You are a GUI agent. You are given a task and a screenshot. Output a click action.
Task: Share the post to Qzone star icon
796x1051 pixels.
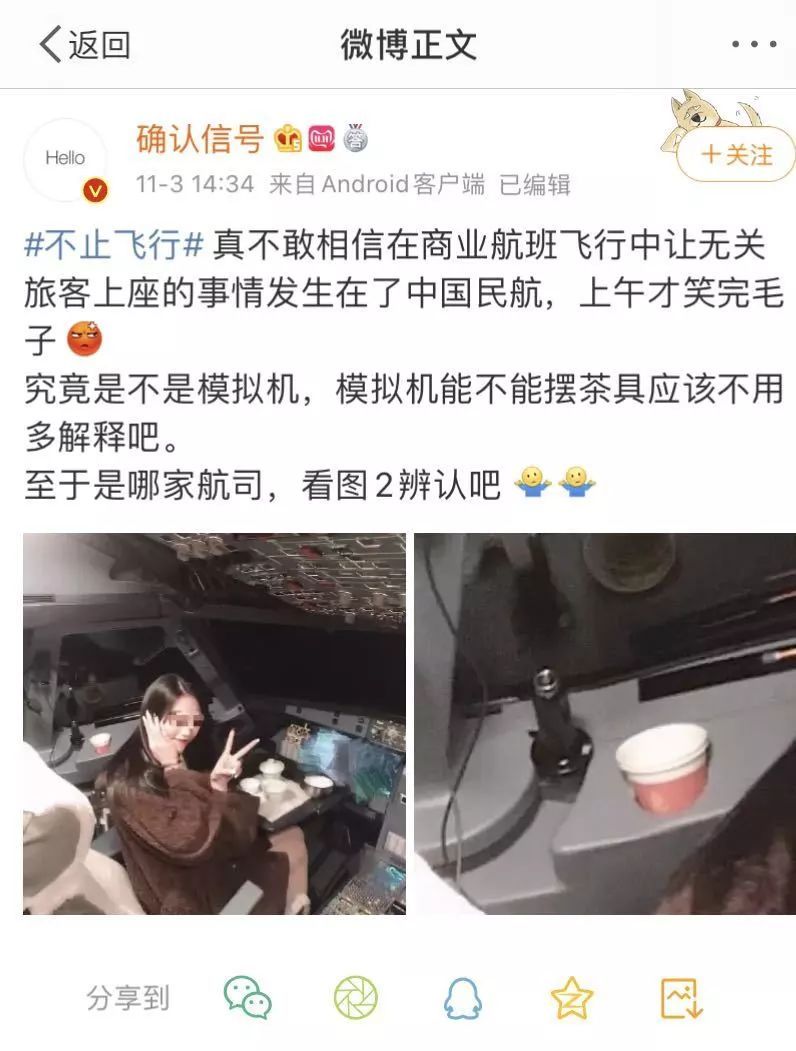coord(571,997)
